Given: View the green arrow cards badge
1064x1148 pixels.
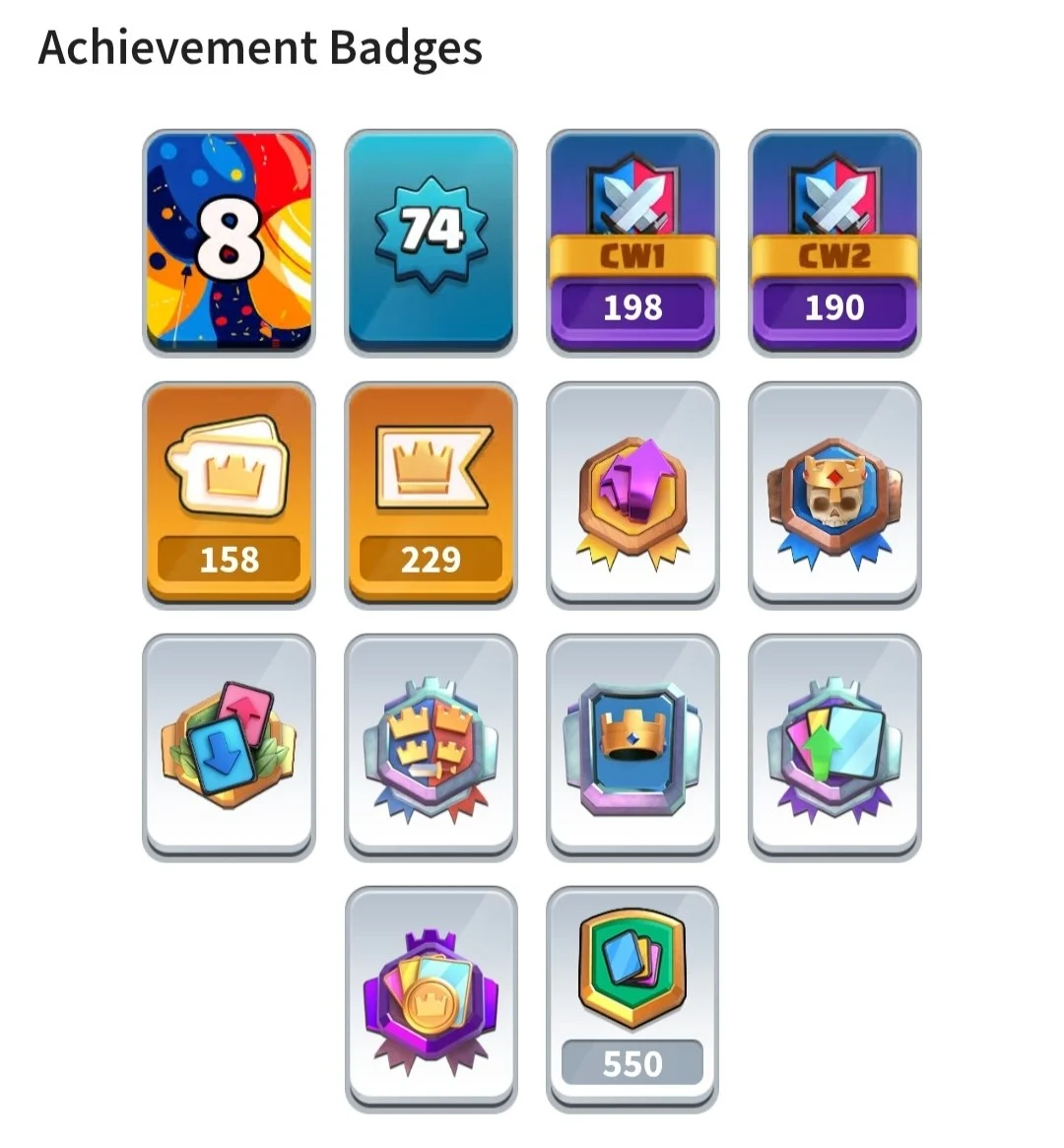Looking at the screenshot, I should pos(834,746).
